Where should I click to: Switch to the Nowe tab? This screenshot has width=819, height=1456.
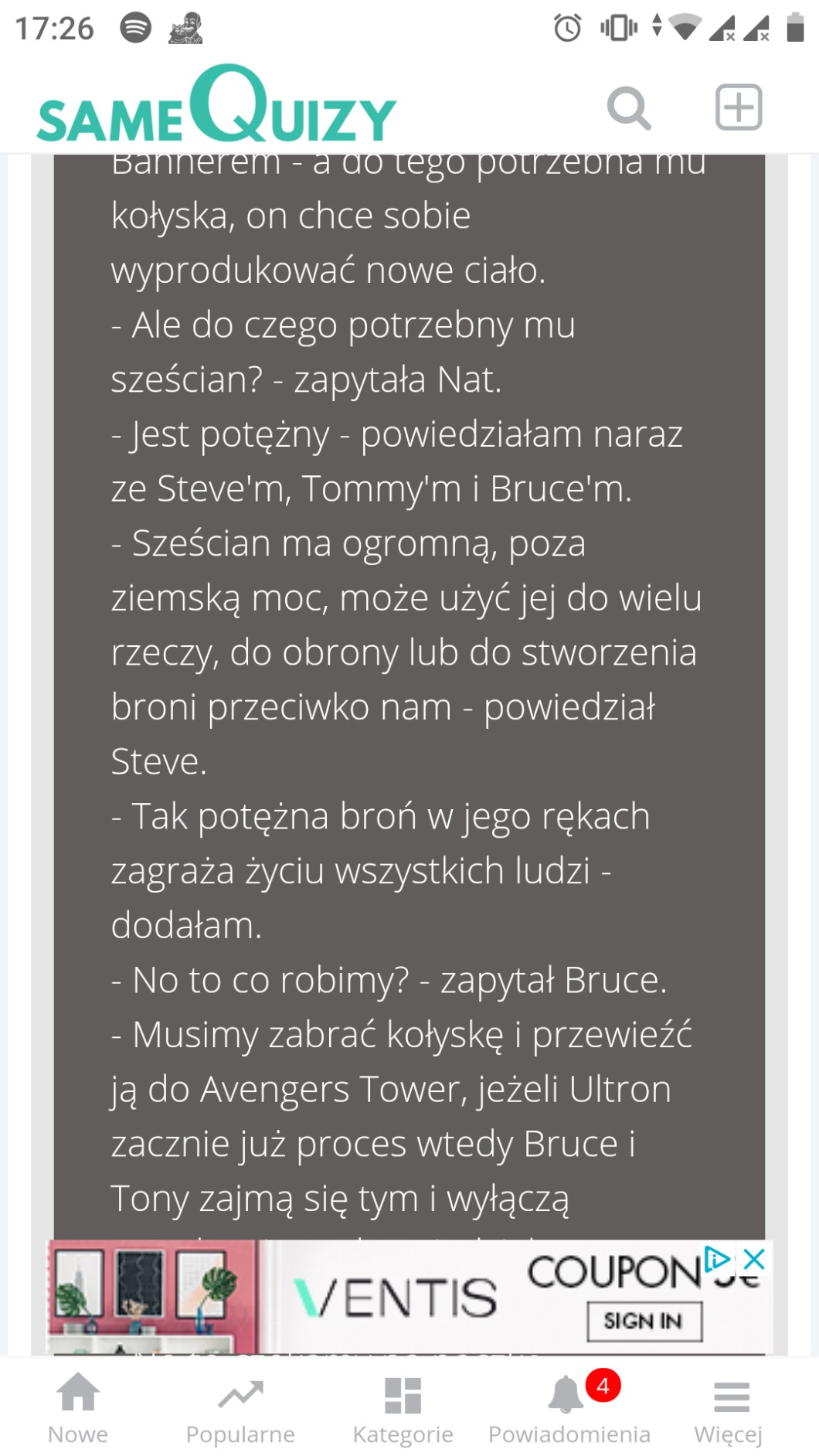78,1407
